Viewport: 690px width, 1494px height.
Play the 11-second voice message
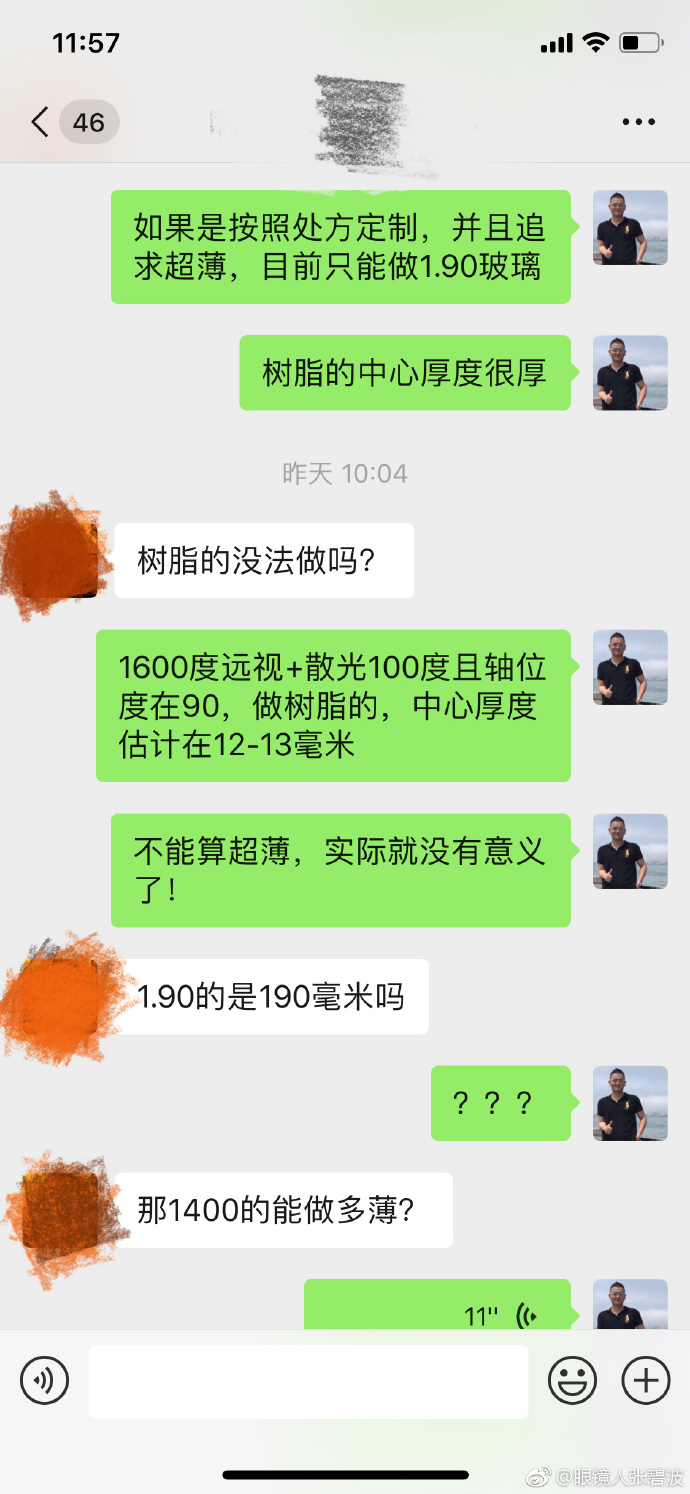[x=437, y=1312]
